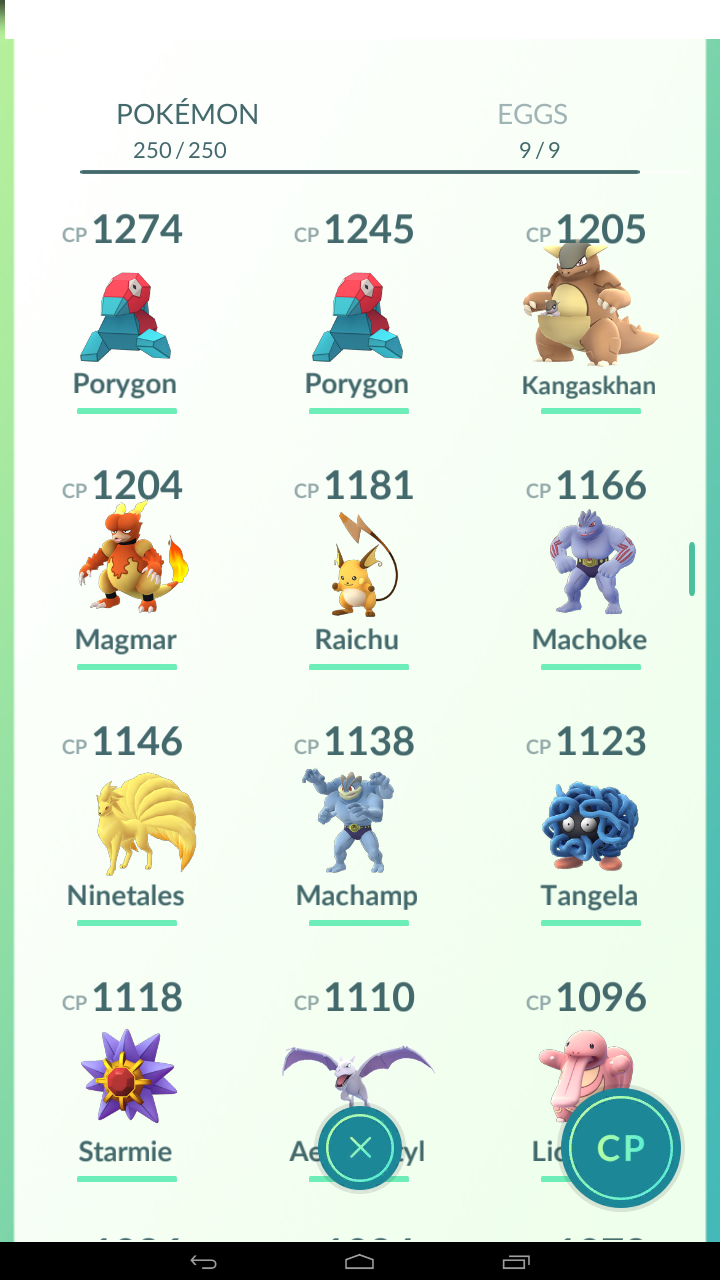The image size is (720, 1280).
Task: Select the Pokémon tab
Action: click(186, 130)
